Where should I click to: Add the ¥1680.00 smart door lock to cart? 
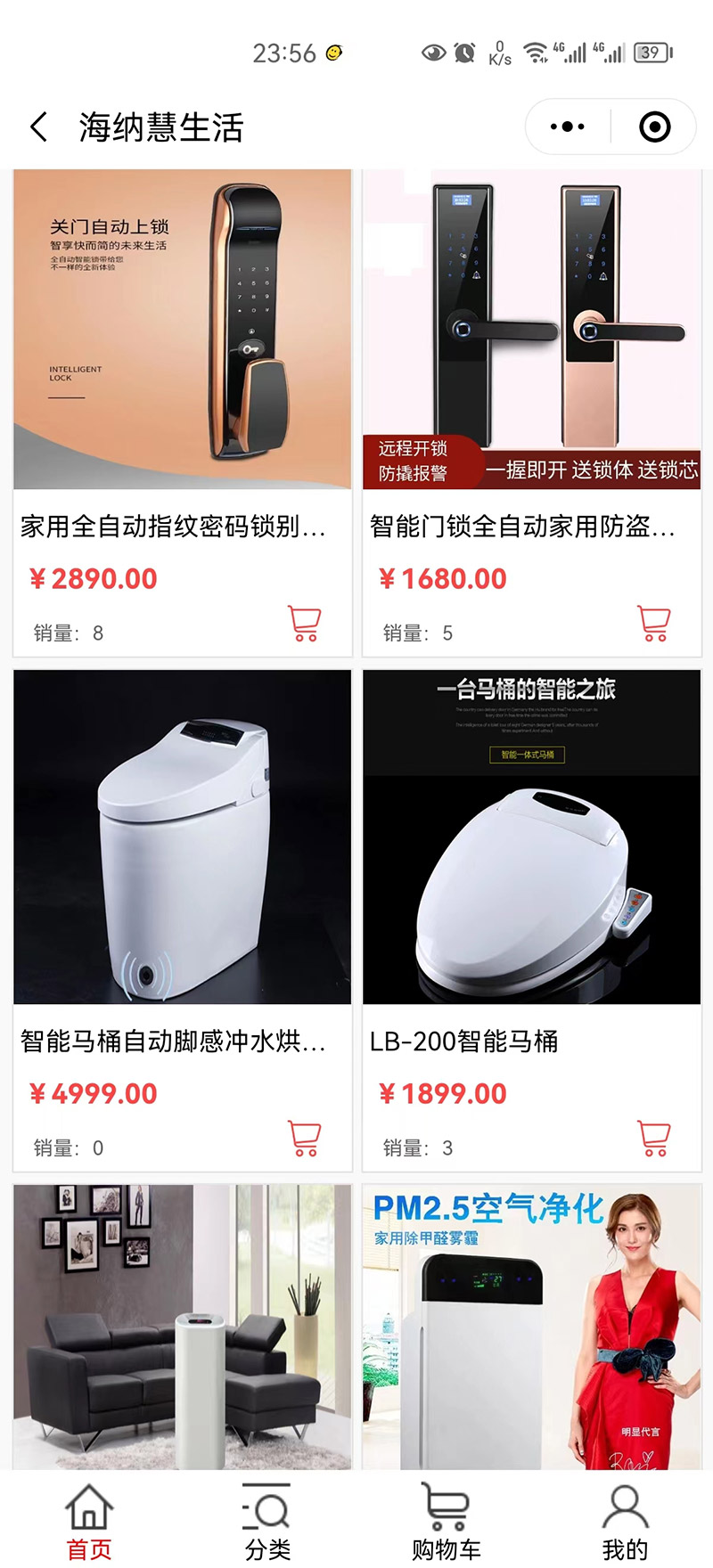click(x=654, y=624)
